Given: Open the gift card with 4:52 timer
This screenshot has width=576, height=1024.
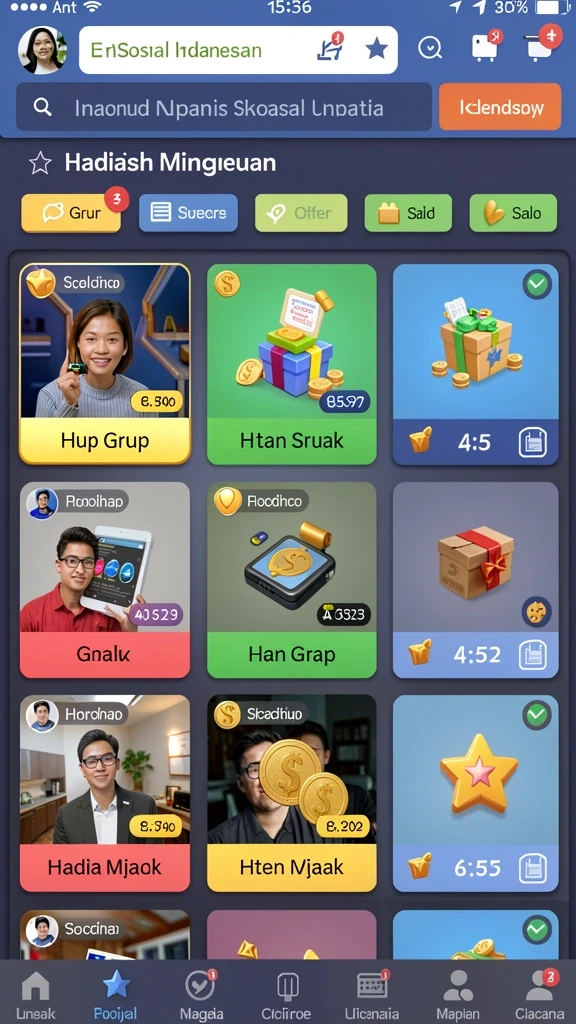Looking at the screenshot, I should [475, 580].
